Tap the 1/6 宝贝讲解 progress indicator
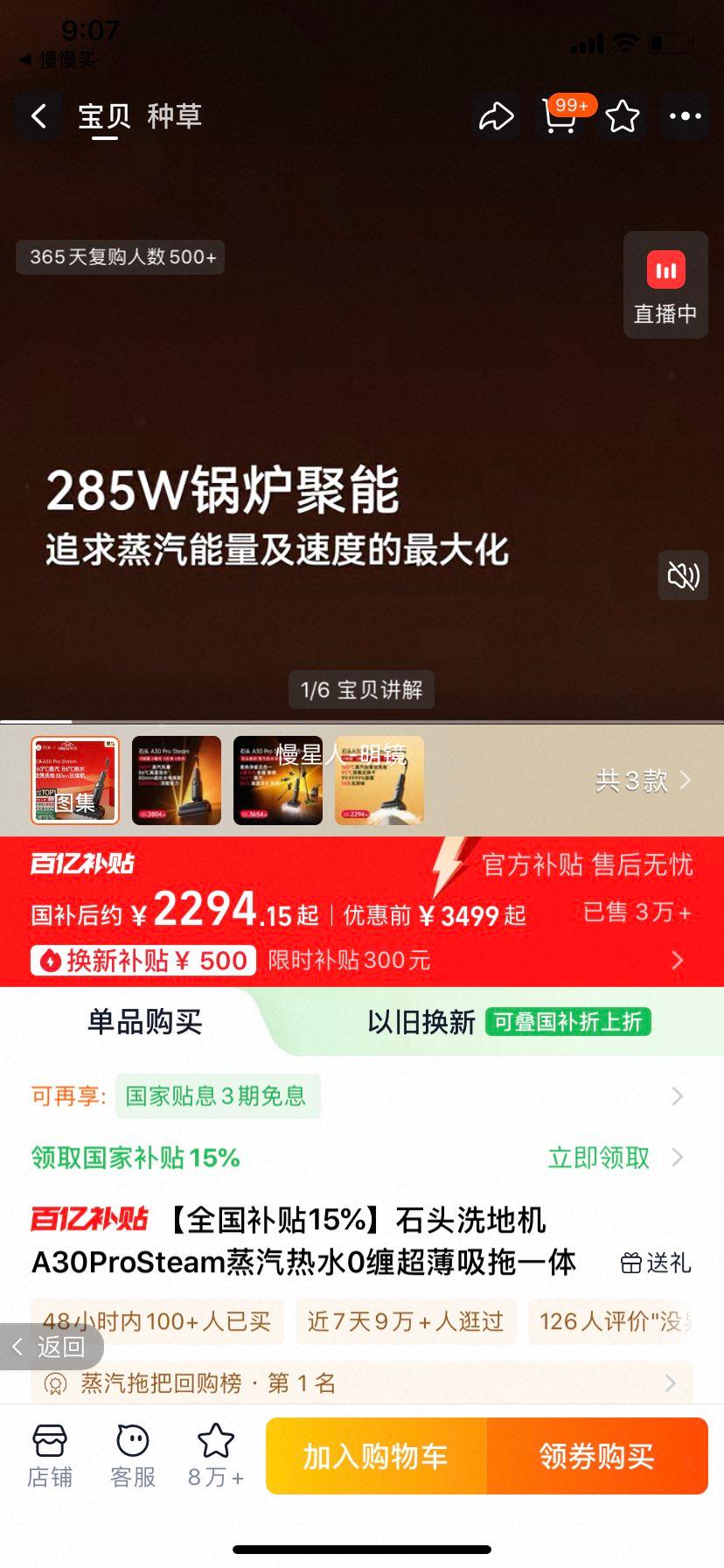 (x=361, y=690)
